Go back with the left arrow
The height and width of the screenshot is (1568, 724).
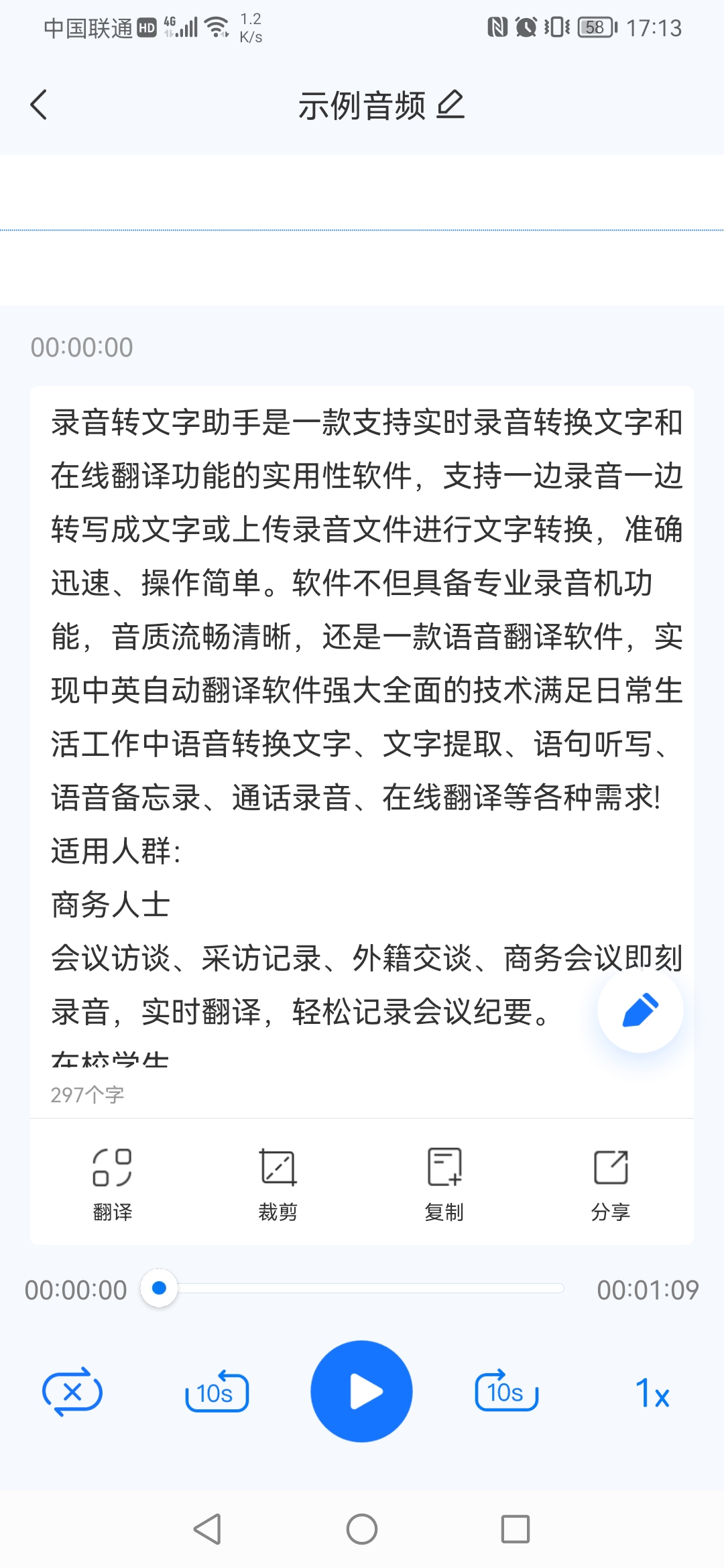[38, 105]
